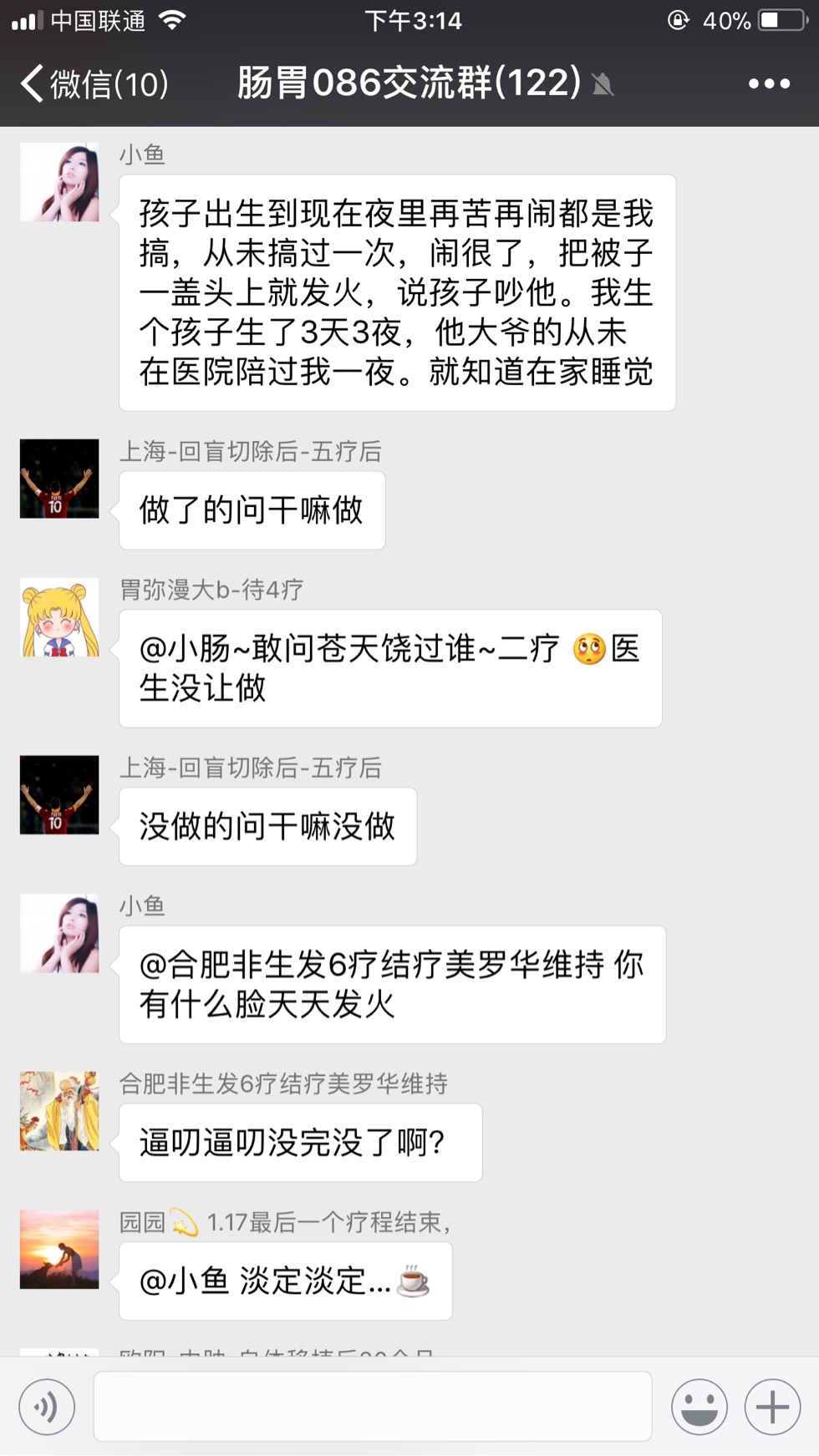Open the emoji sticker panel
The image size is (819, 1456).
[x=699, y=1407]
